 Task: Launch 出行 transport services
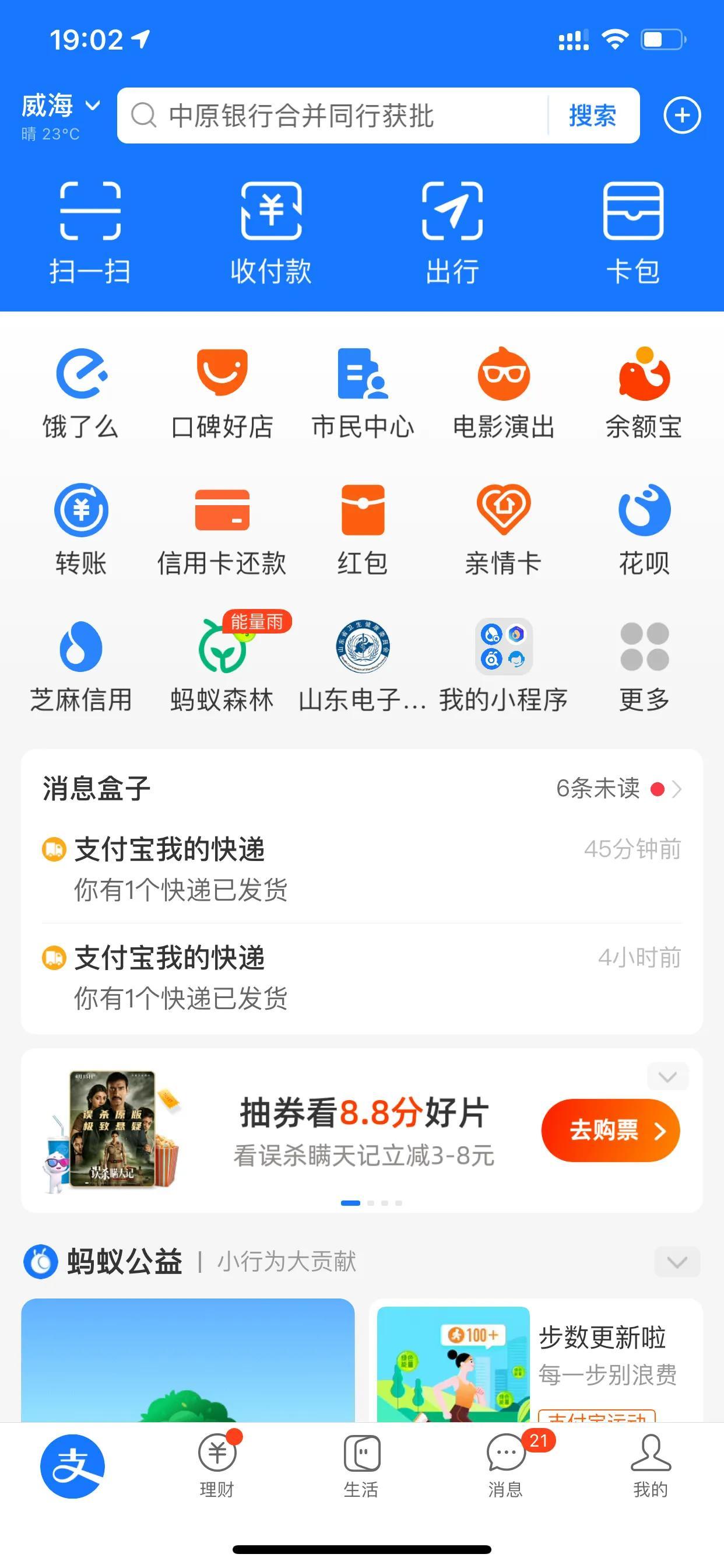(452, 233)
